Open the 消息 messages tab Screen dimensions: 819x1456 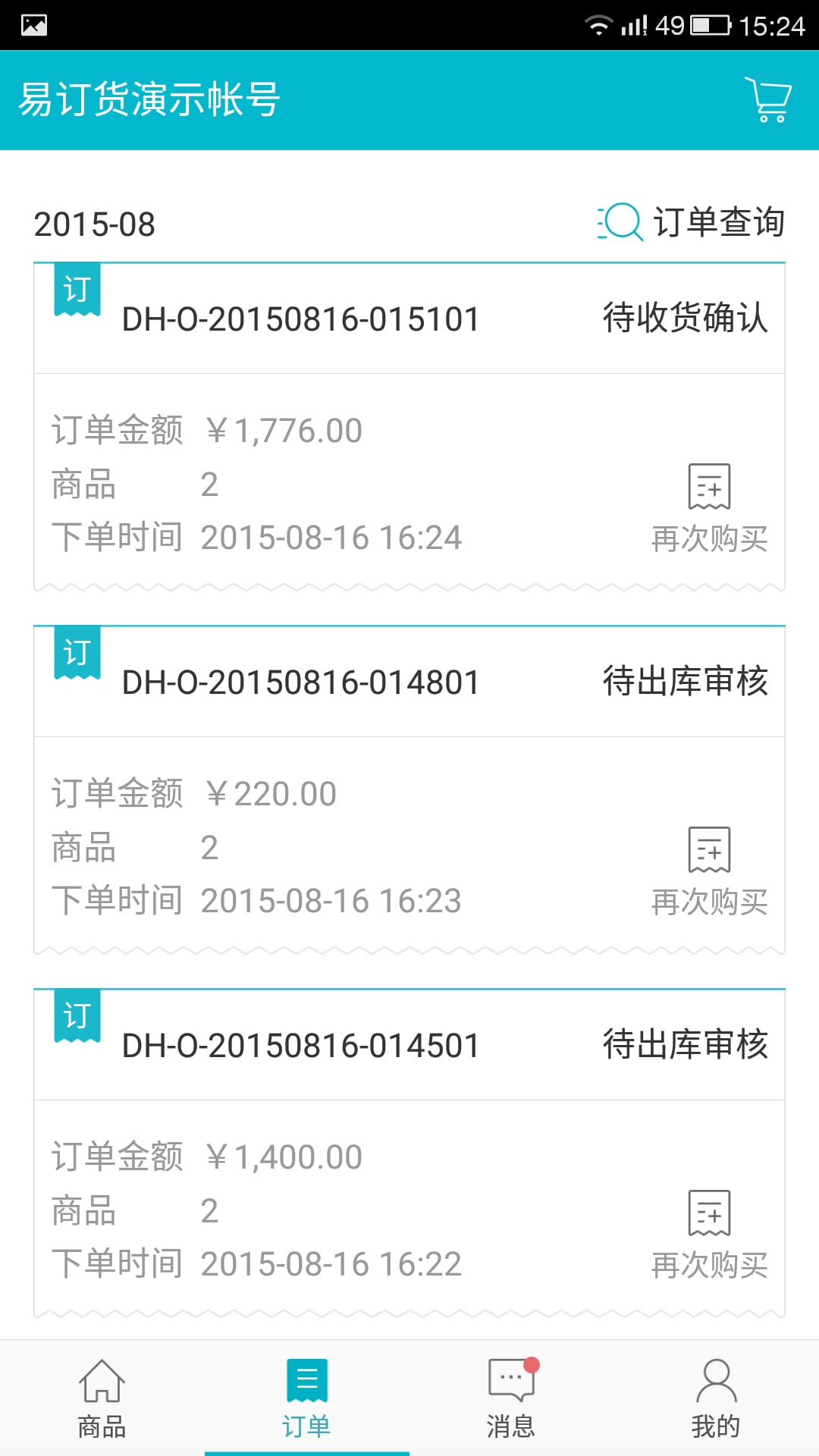pyautogui.click(x=512, y=1399)
